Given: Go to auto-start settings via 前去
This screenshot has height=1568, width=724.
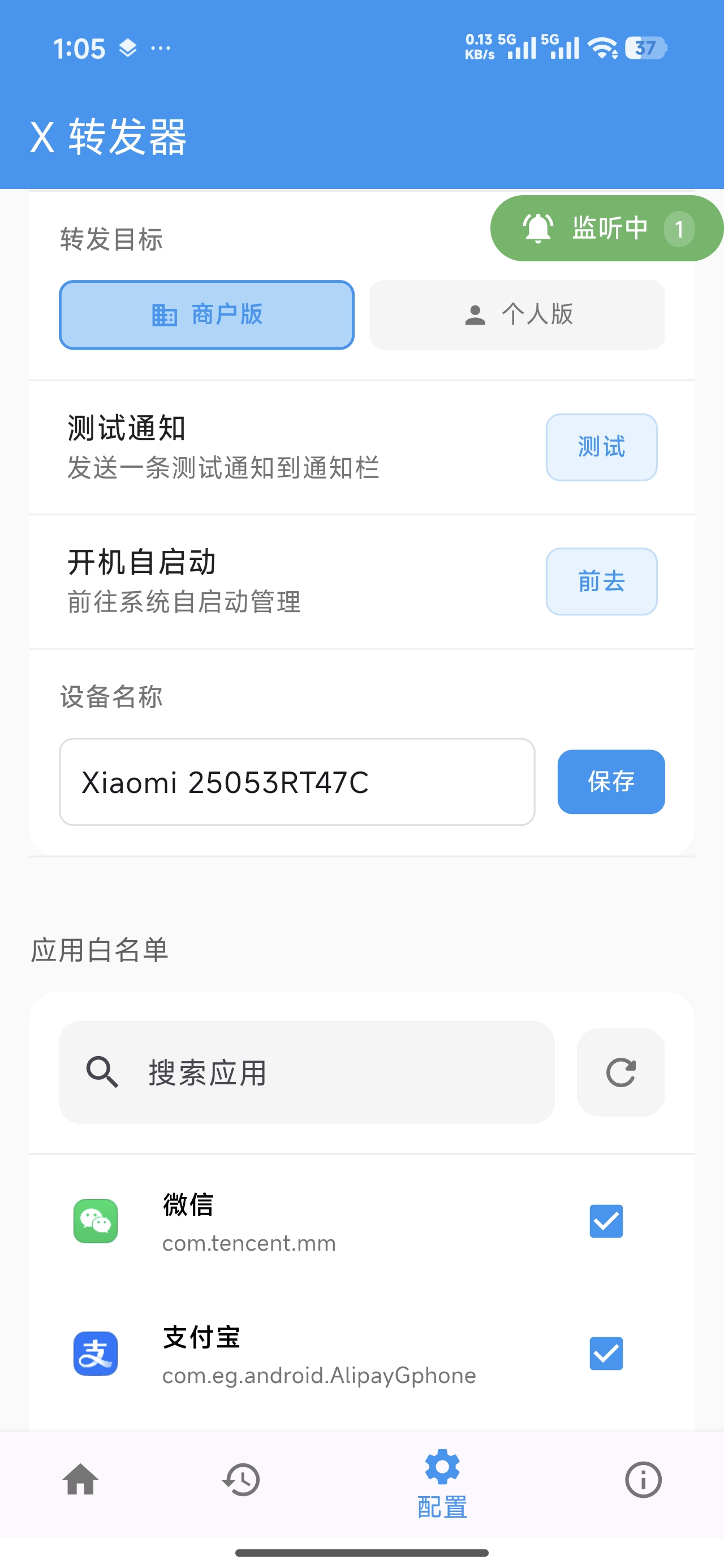Looking at the screenshot, I should click(x=601, y=581).
